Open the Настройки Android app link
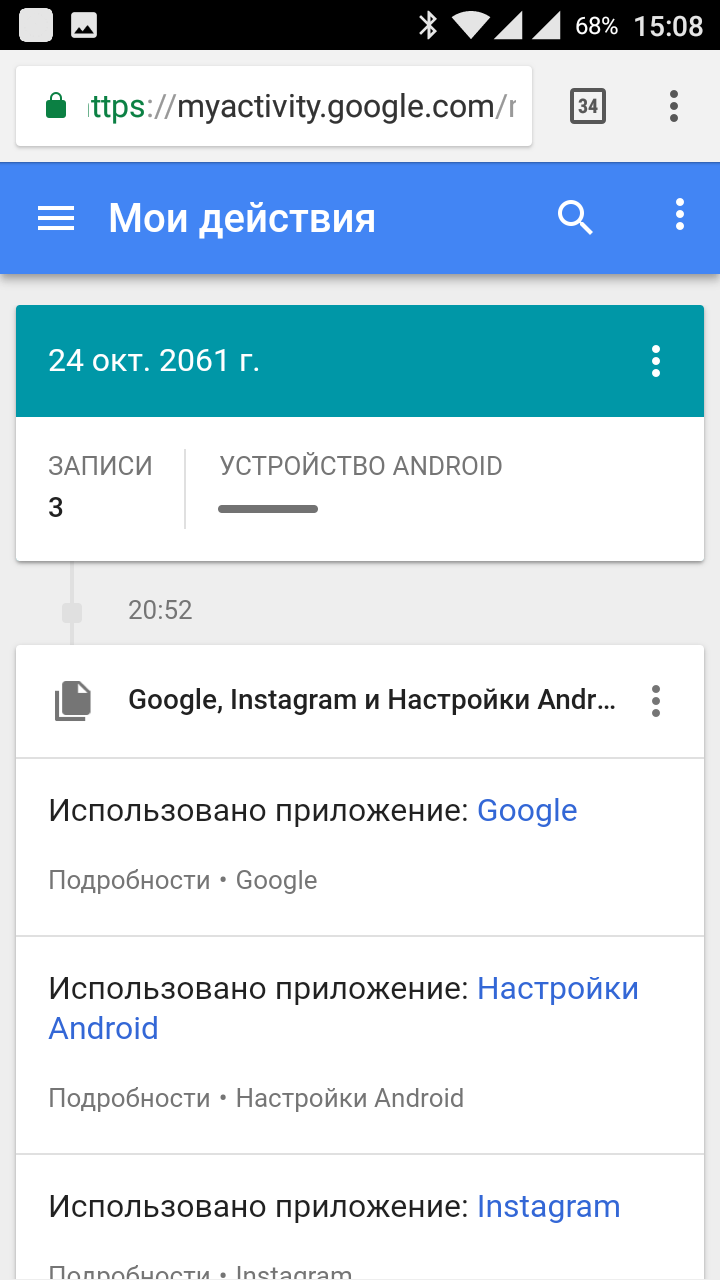This screenshot has height=1280, width=720. (x=344, y=1008)
